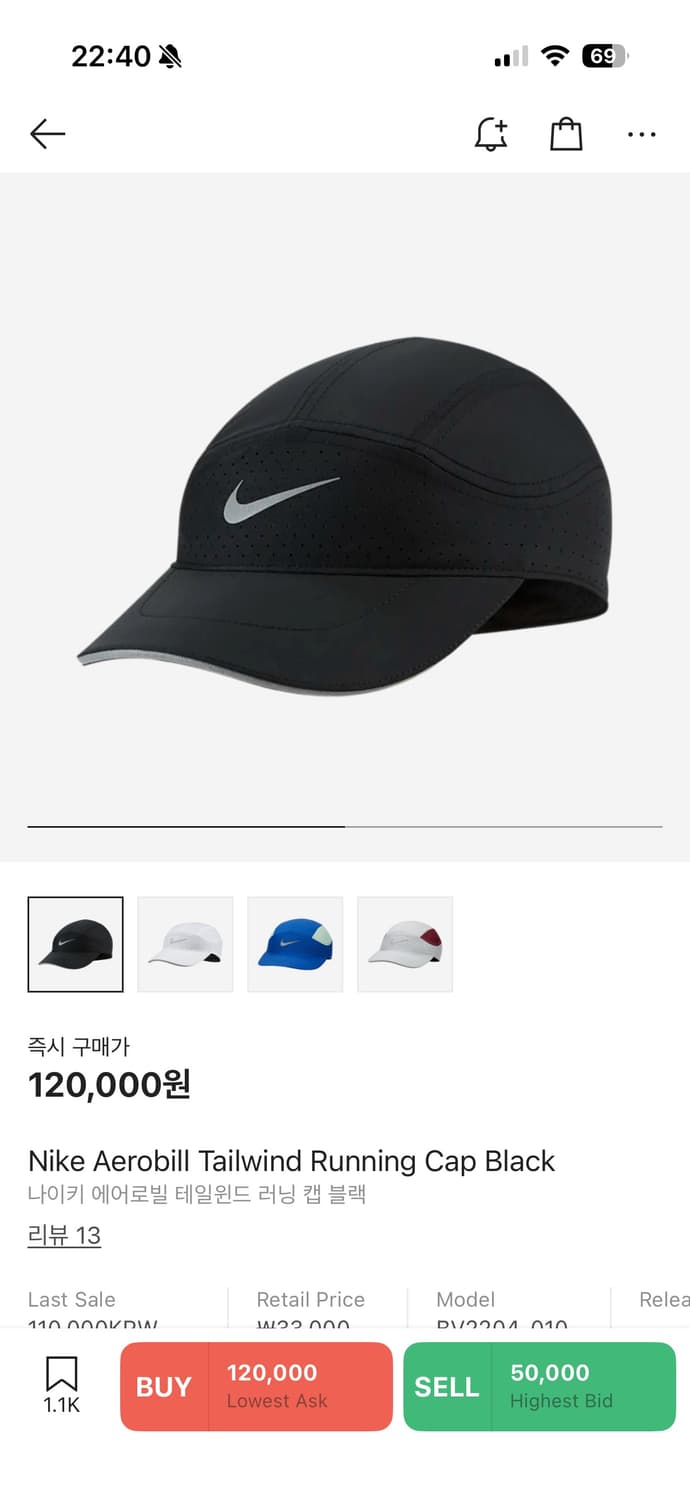The width and height of the screenshot is (690, 1500).
Task: Open the 리뷰 13 reviews link
Action: point(64,1235)
